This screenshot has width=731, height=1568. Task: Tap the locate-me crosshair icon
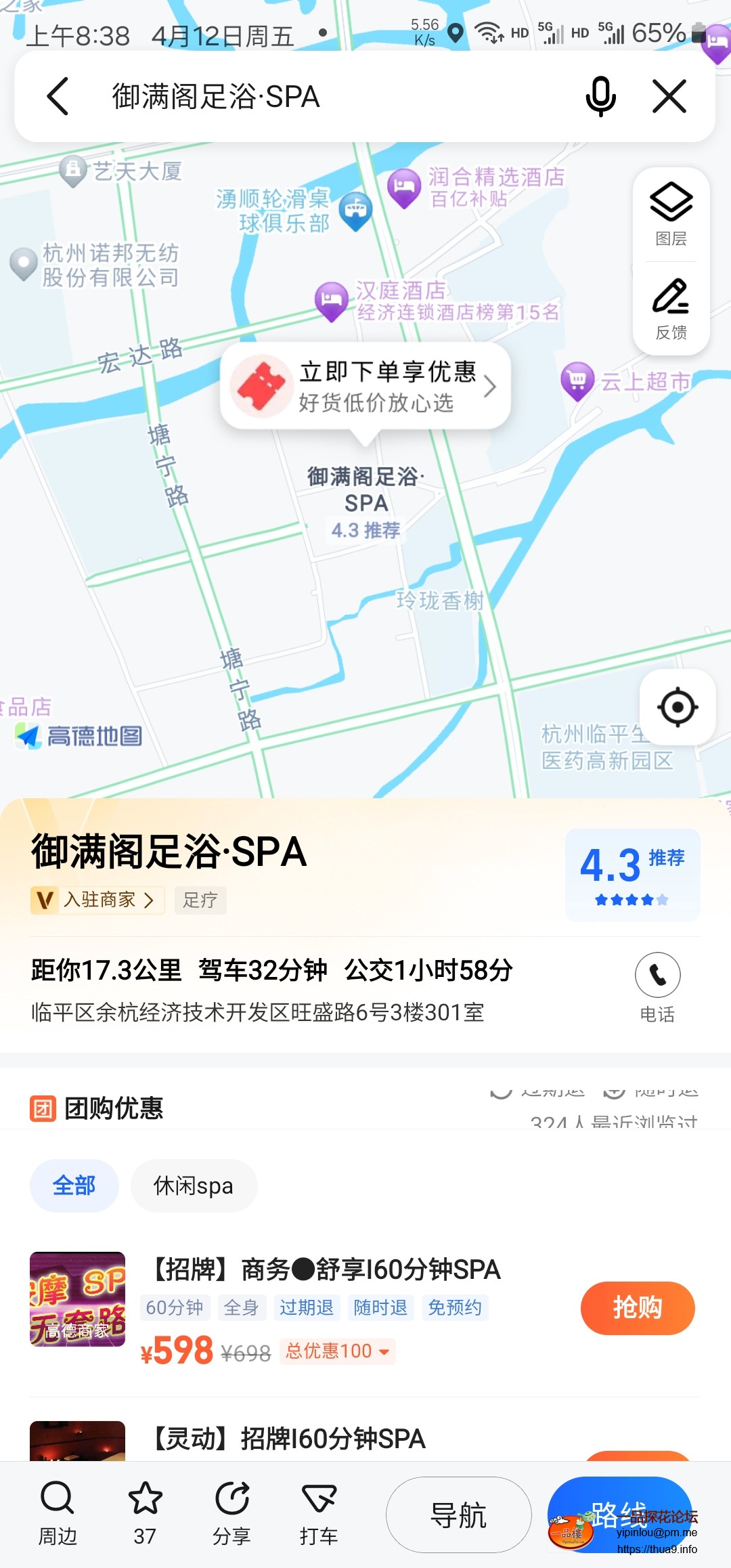[x=678, y=707]
